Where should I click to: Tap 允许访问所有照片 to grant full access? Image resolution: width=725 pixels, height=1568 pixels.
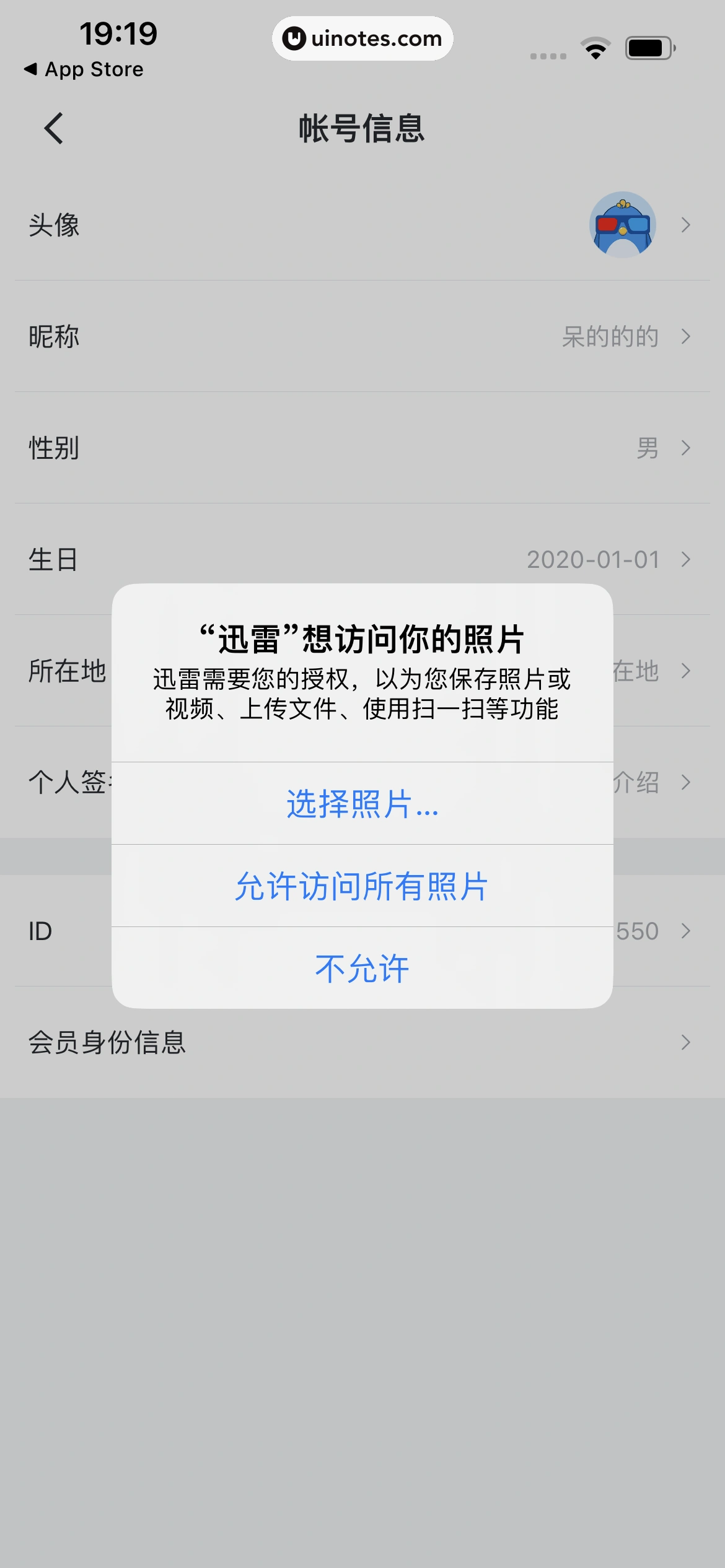(362, 887)
